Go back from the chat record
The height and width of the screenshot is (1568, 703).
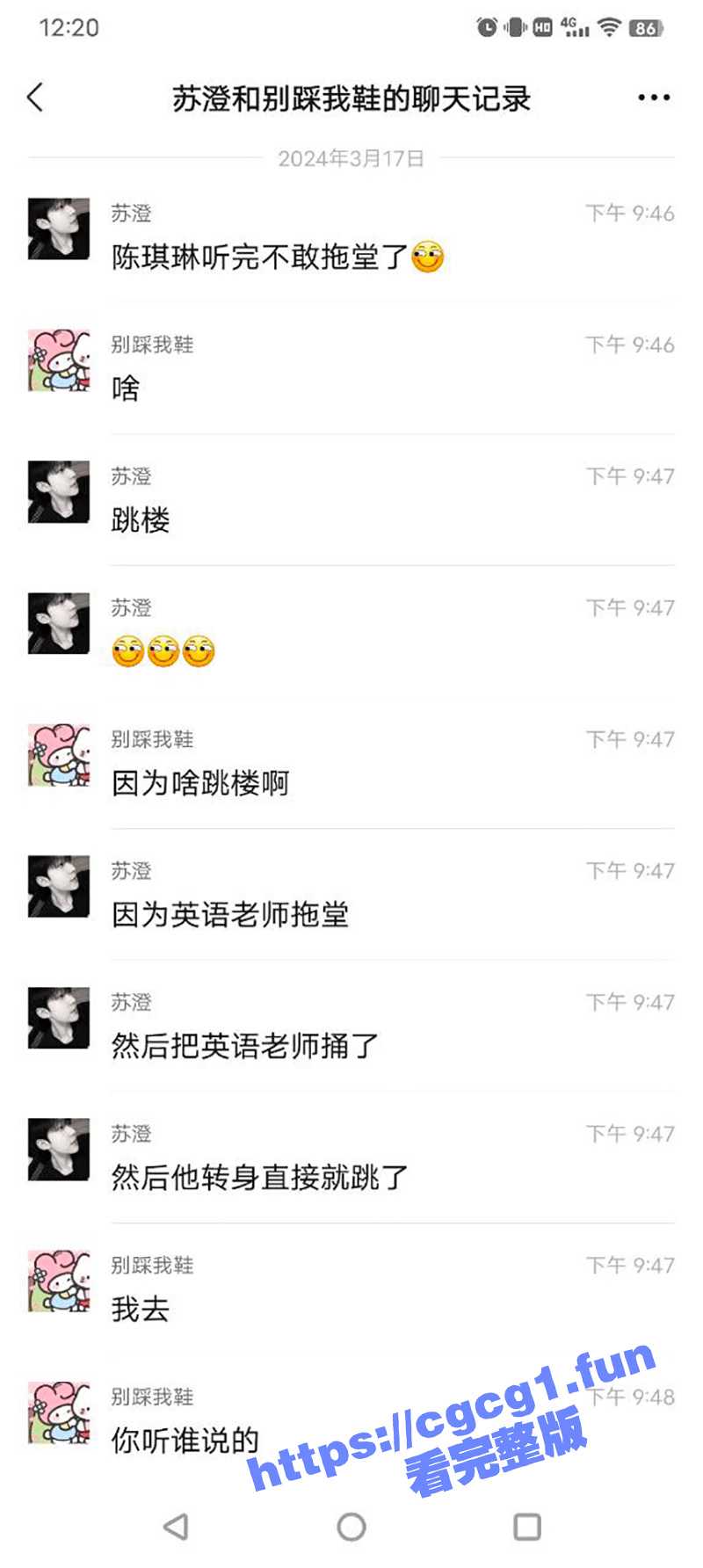pyautogui.click(x=36, y=98)
